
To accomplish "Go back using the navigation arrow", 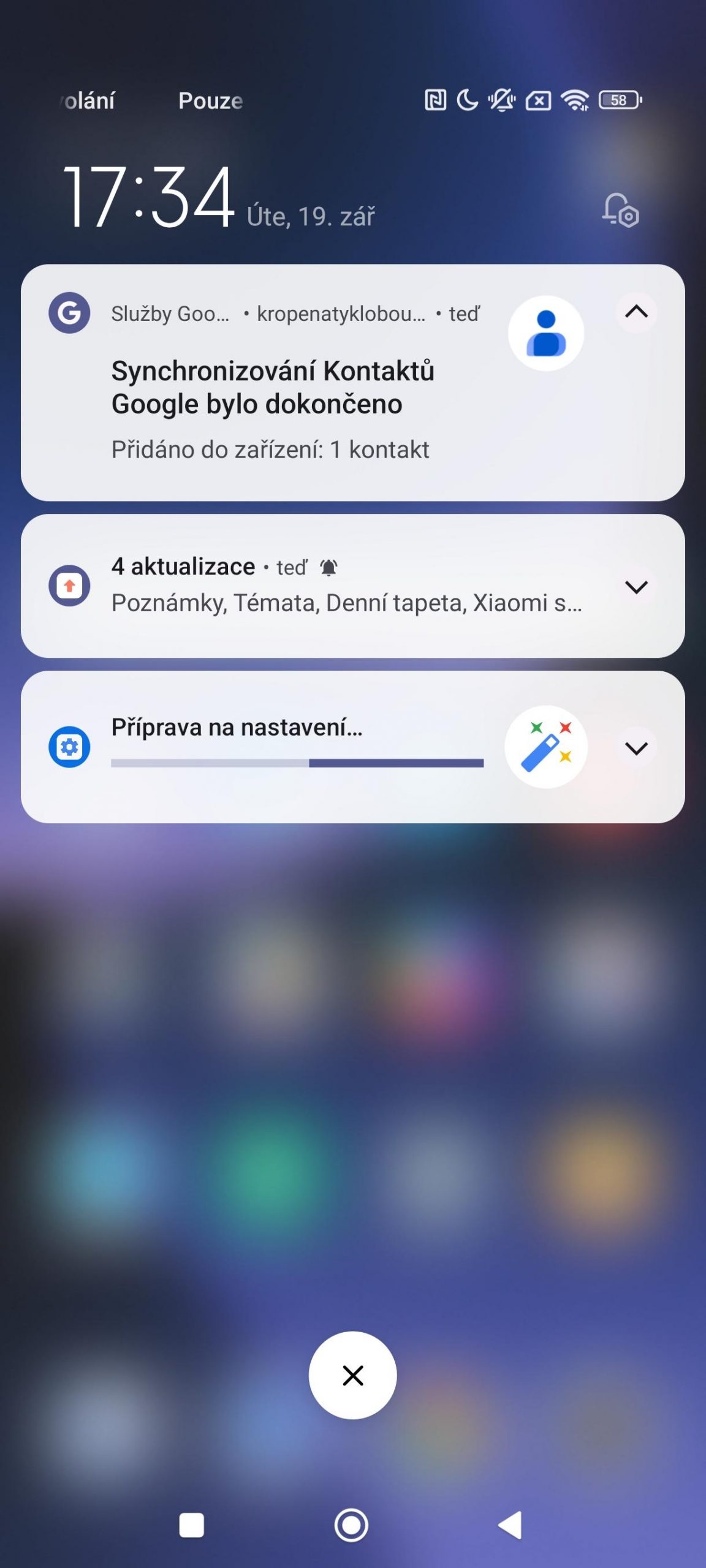I will tap(510, 1525).
